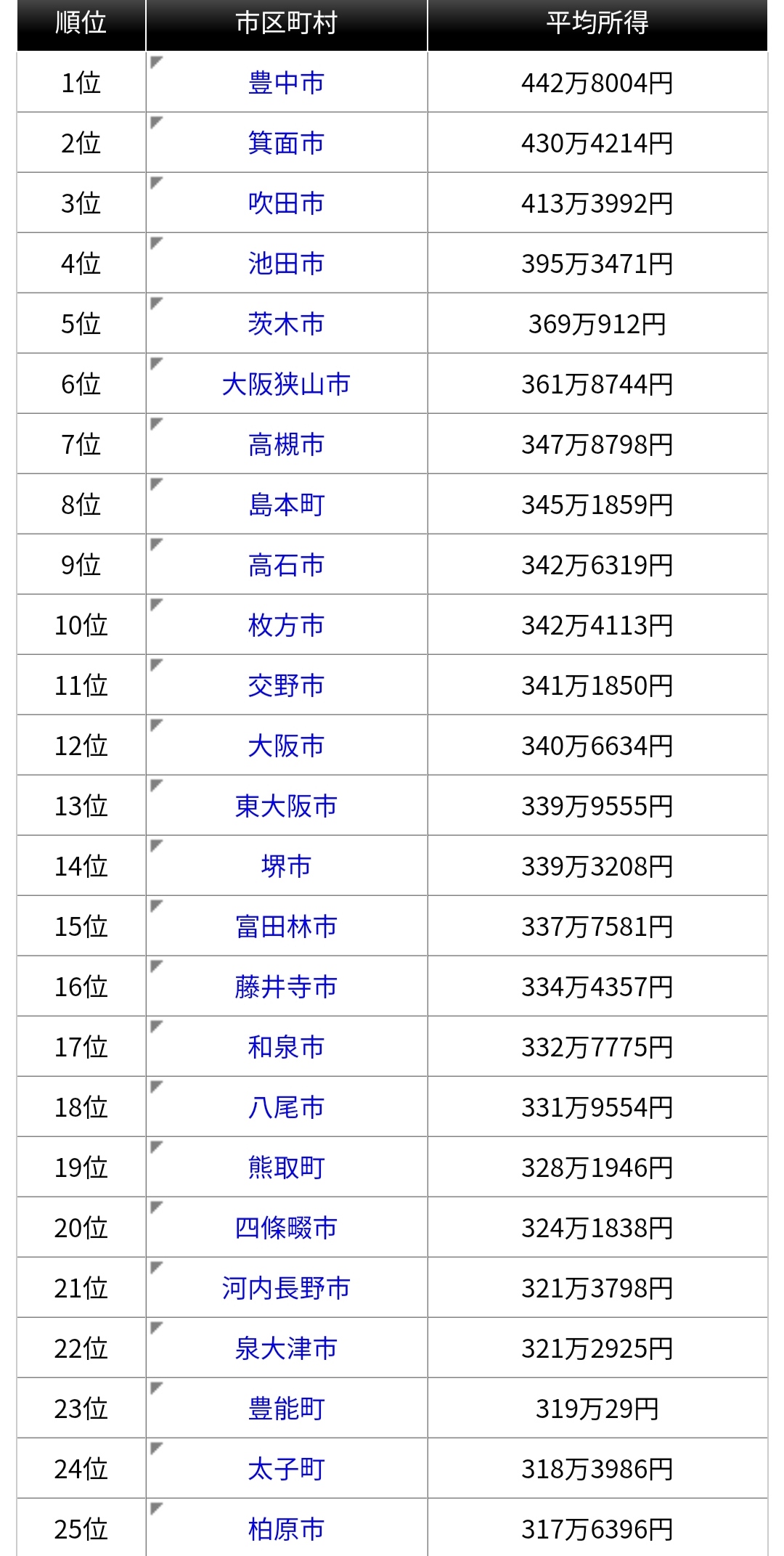Open the 富田林市 link

(x=286, y=926)
